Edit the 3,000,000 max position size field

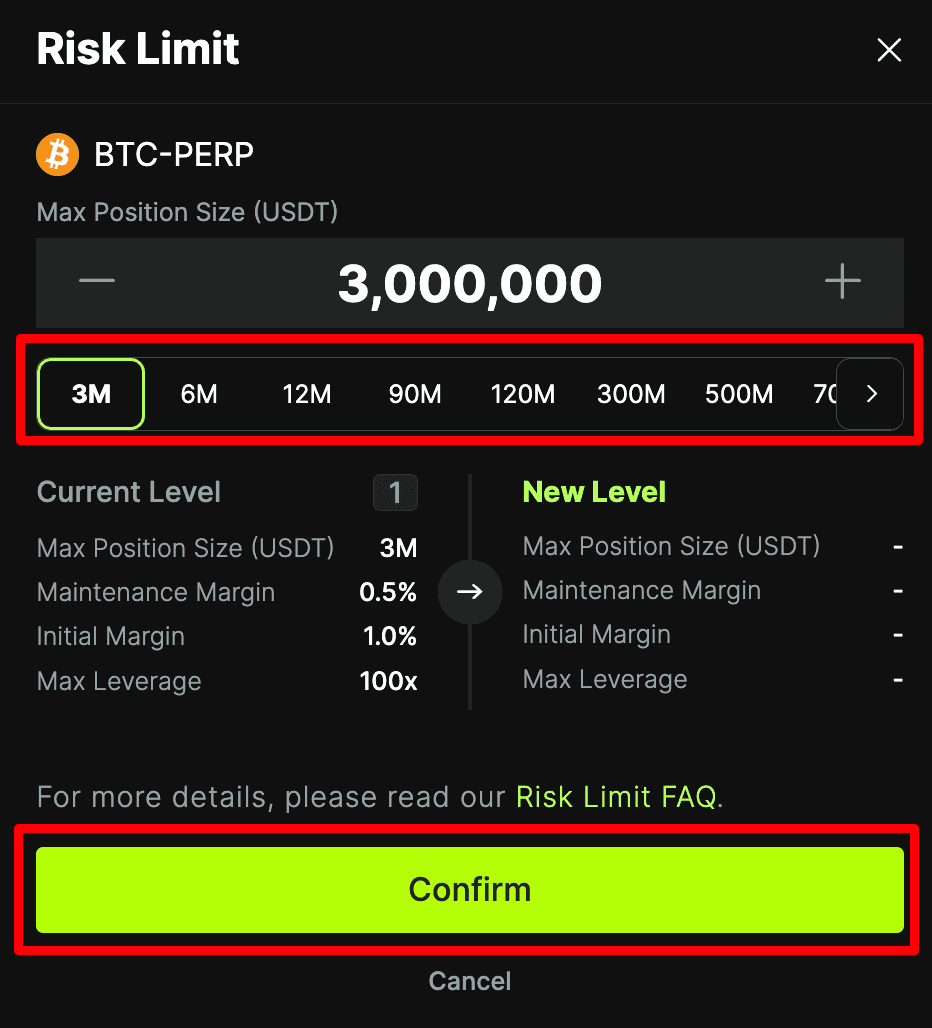tap(470, 283)
